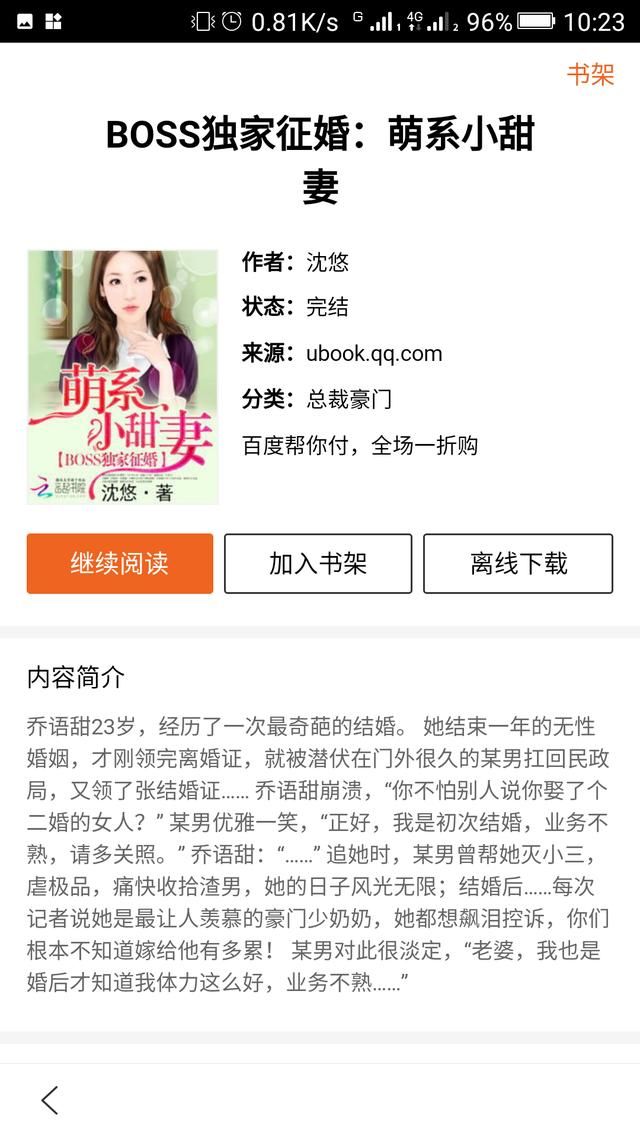Open the 百度帮你付 discount promotion
This screenshot has height=1138, width=640.
pyautogui.click(x=360, y=445)
